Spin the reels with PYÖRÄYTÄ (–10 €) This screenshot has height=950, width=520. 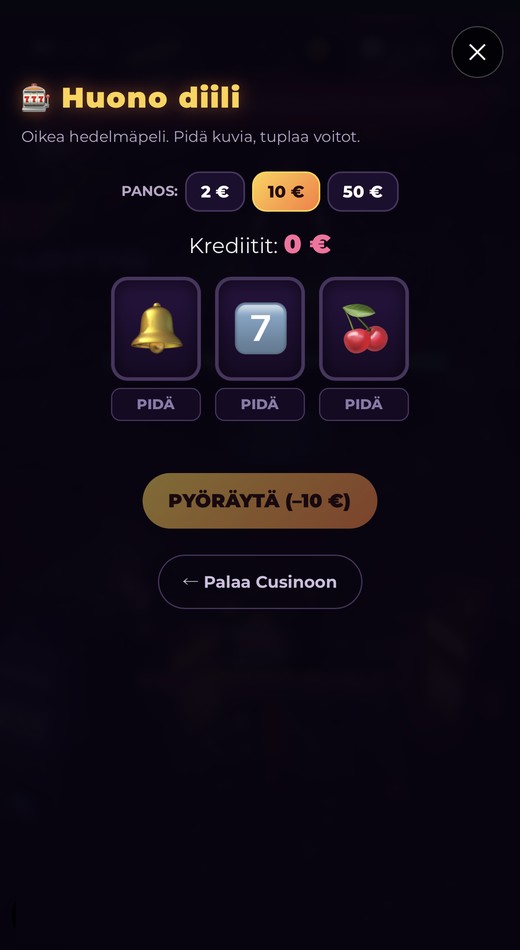click(x=259, y=501)
